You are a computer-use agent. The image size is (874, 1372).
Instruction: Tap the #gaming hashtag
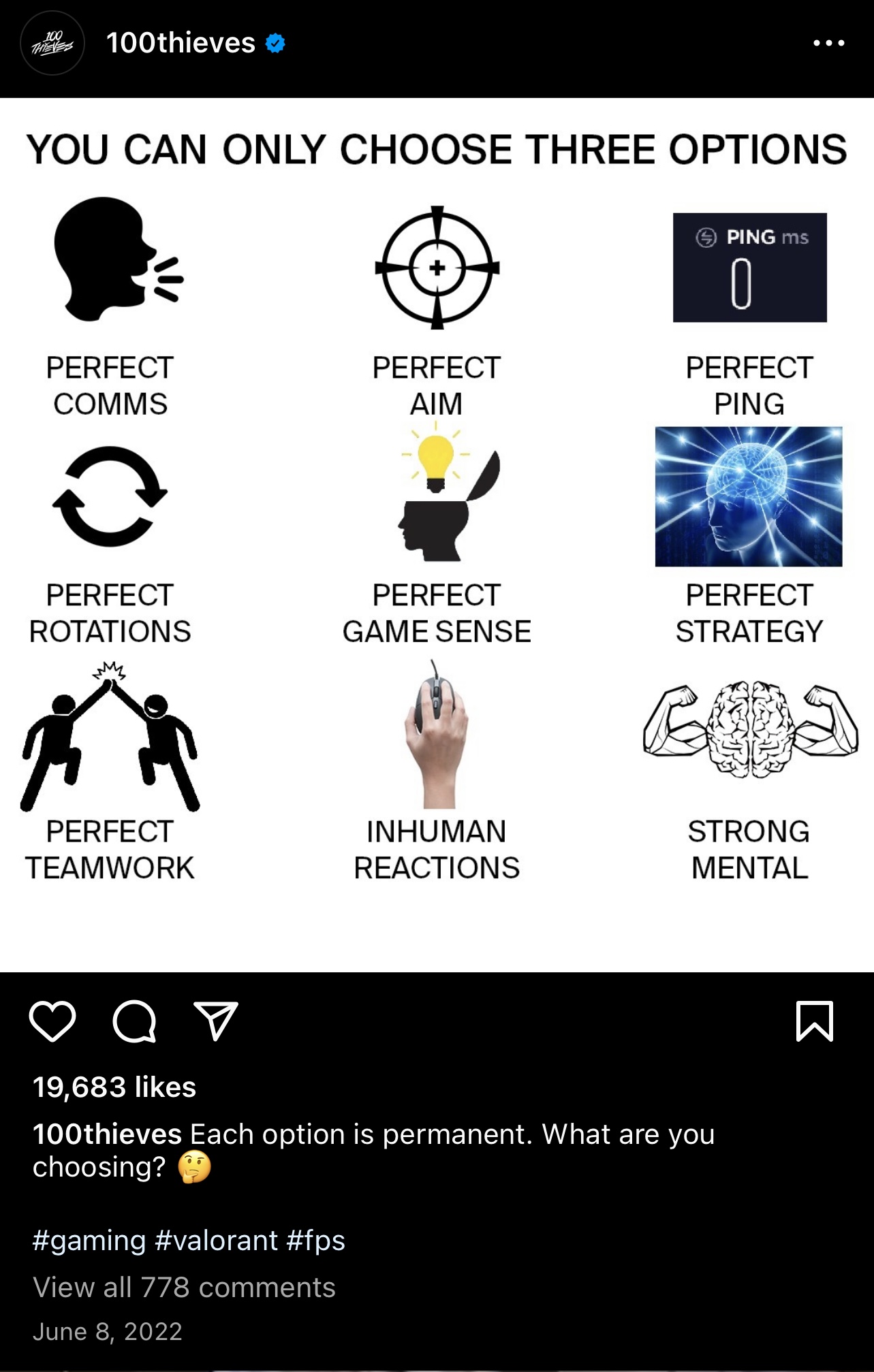click(x=89, y=1241)
